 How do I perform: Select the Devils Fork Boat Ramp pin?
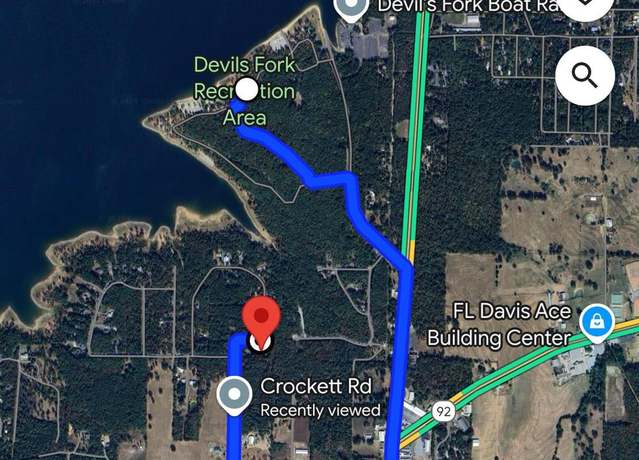350,9
